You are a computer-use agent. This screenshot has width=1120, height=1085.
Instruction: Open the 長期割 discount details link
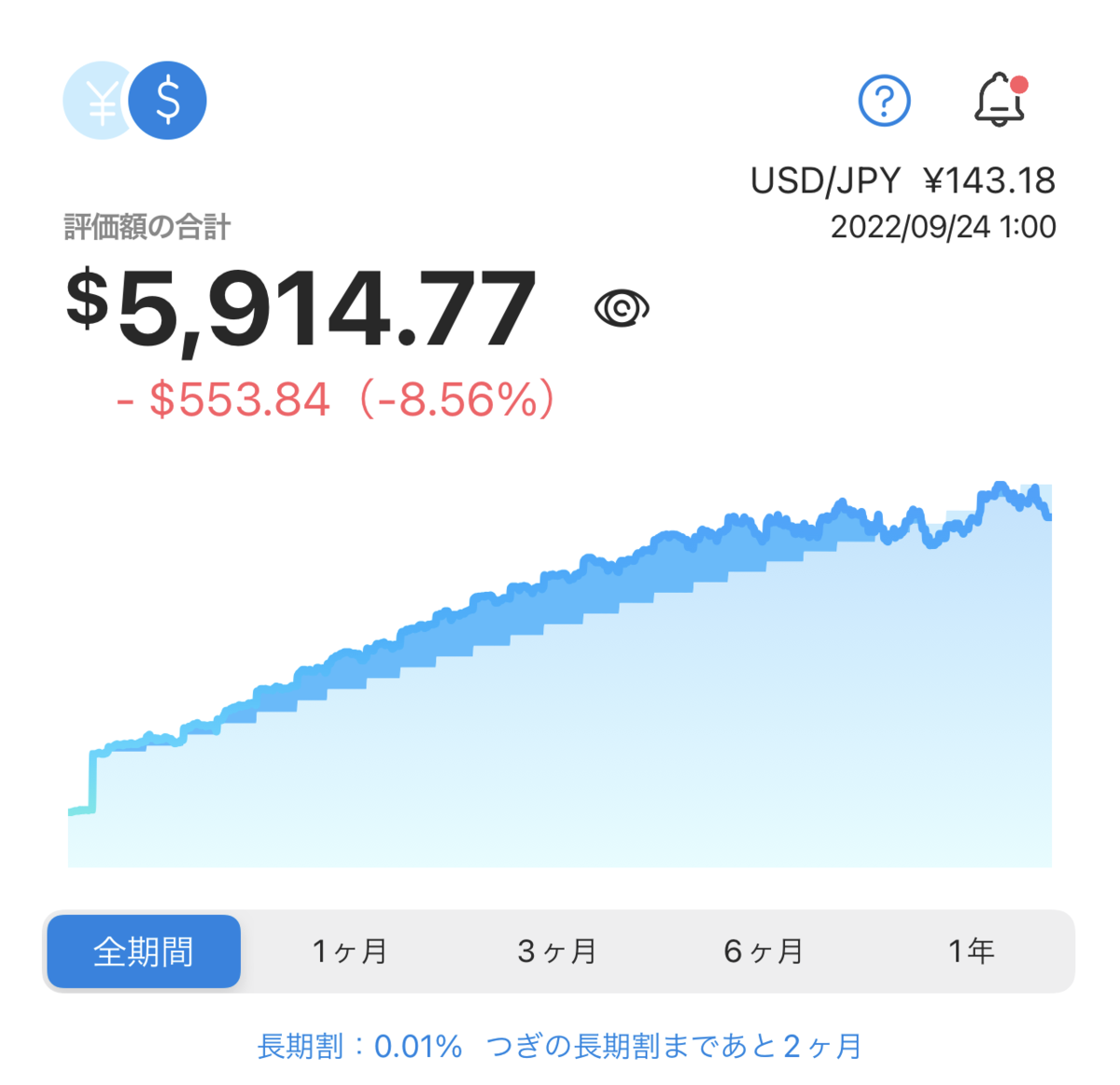tap(559, 1046)
